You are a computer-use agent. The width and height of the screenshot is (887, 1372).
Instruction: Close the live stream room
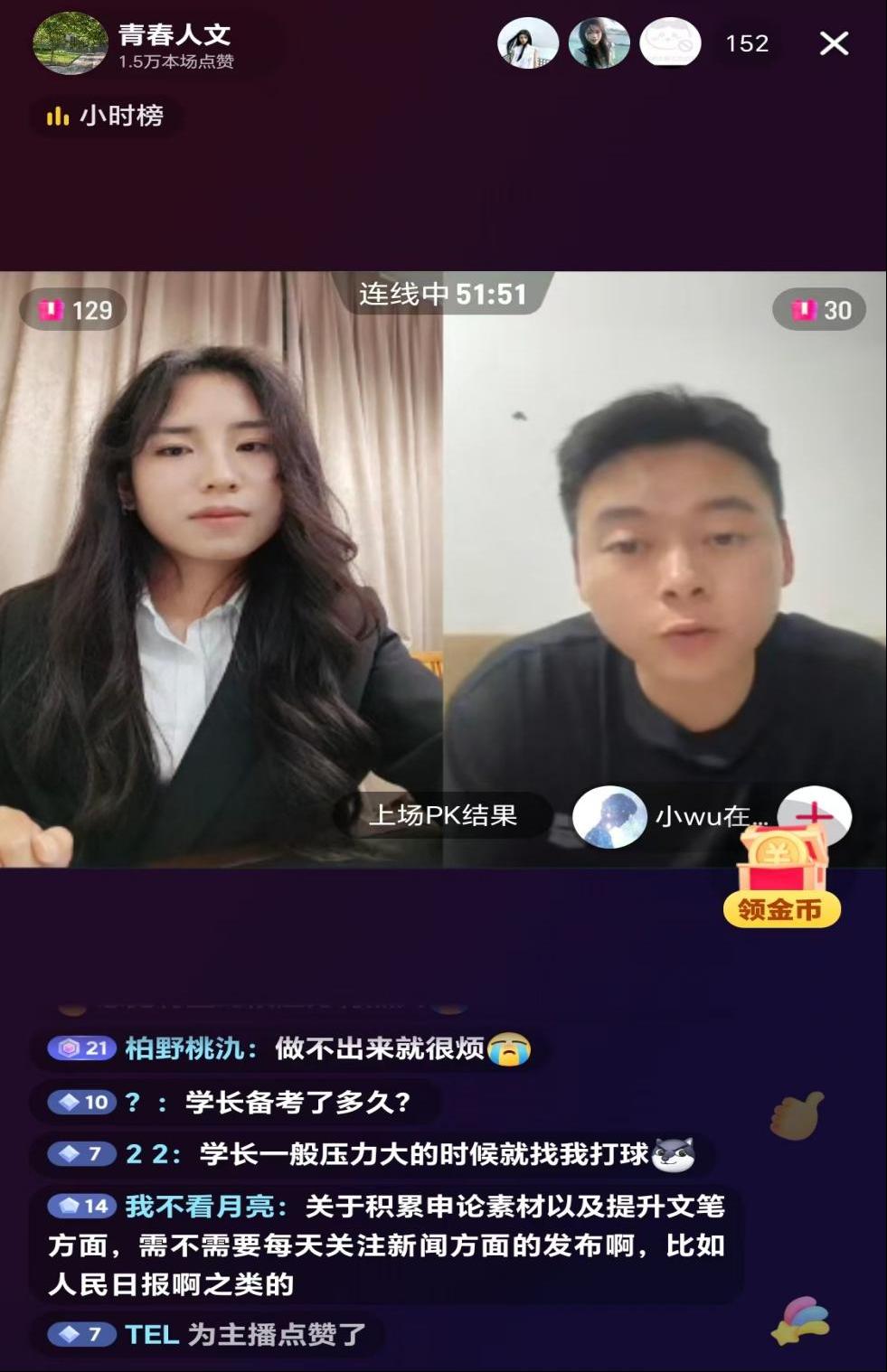tap(834, 43)
